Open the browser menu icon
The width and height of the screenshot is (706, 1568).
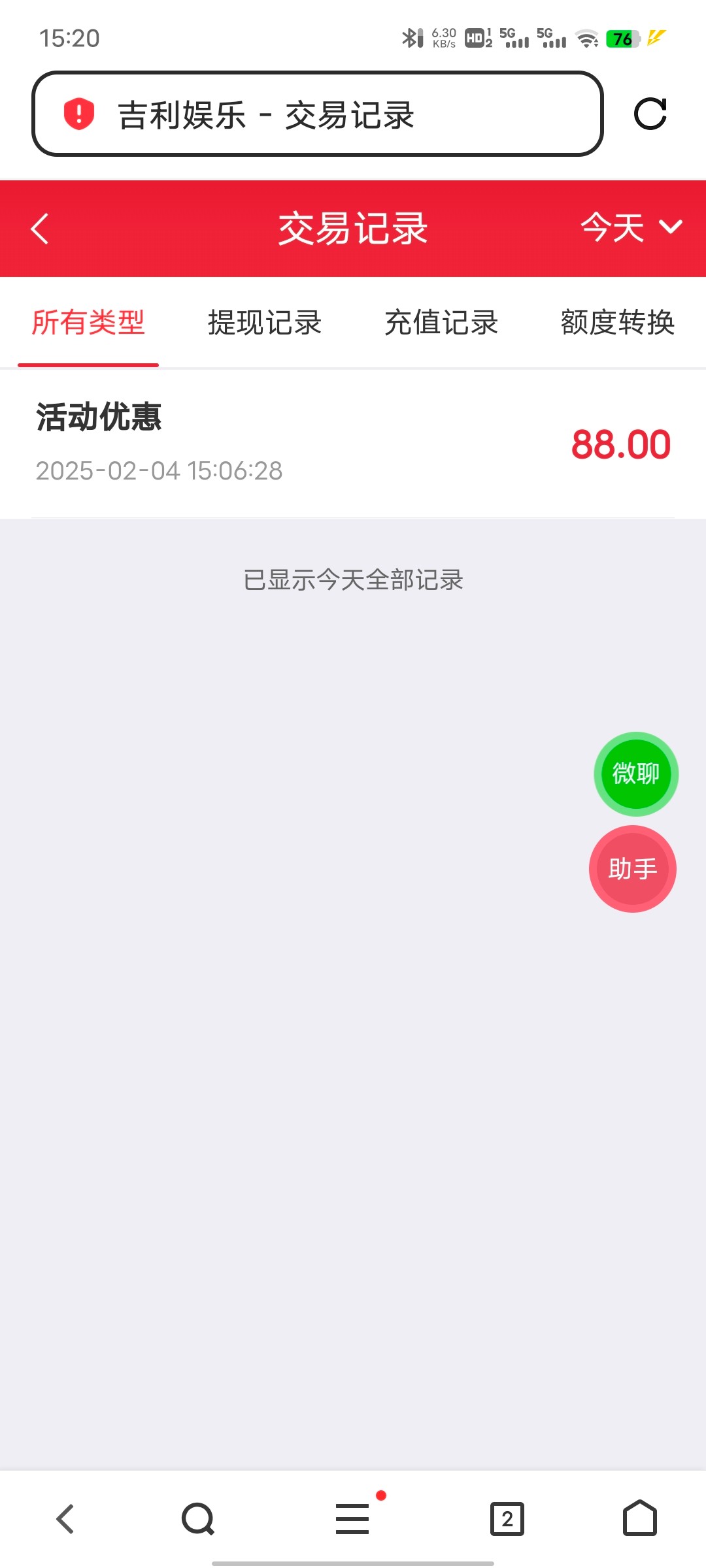pyautogui.click(x=353, y=1518)
